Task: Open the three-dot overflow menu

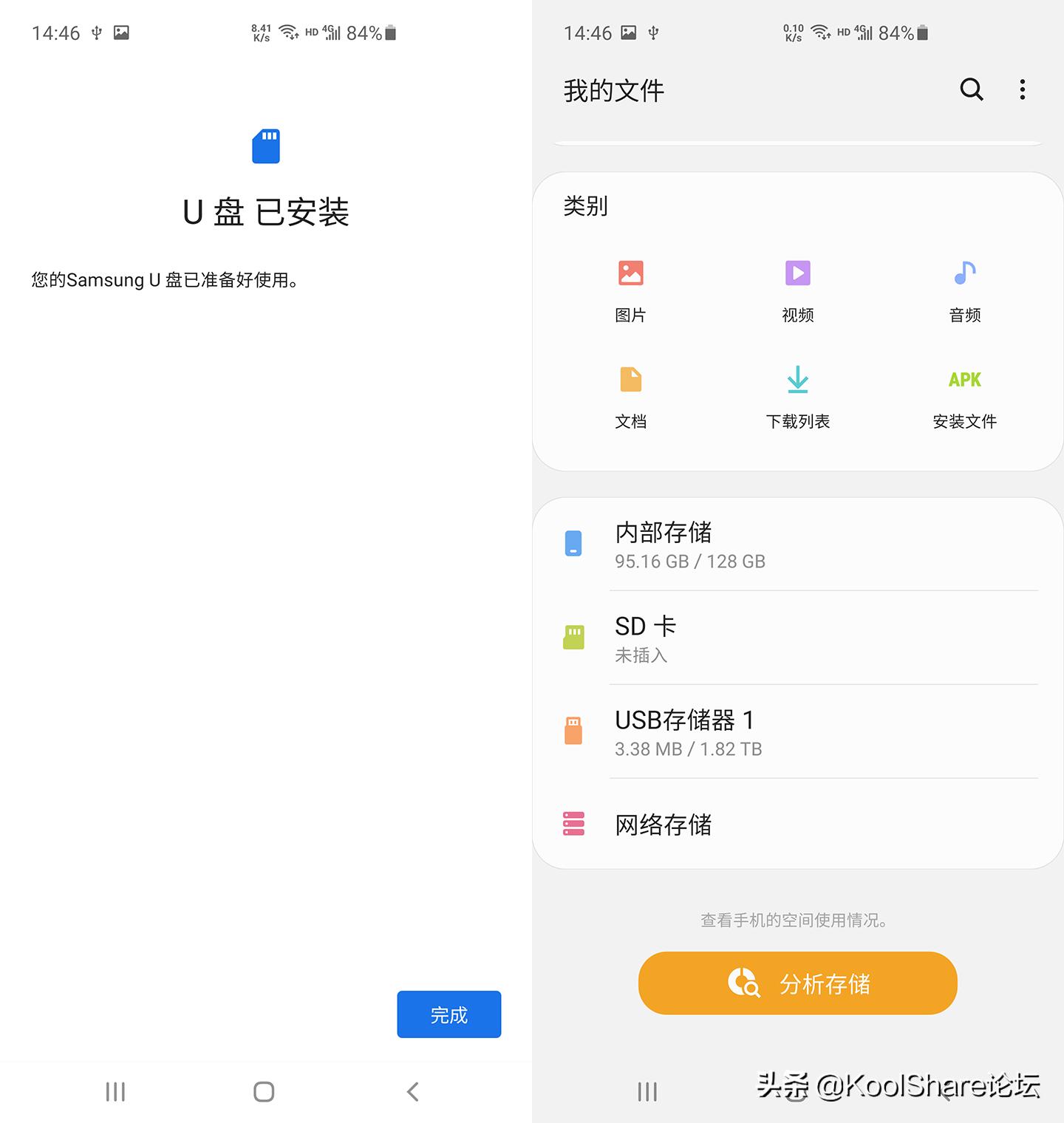Action: 1022,89
